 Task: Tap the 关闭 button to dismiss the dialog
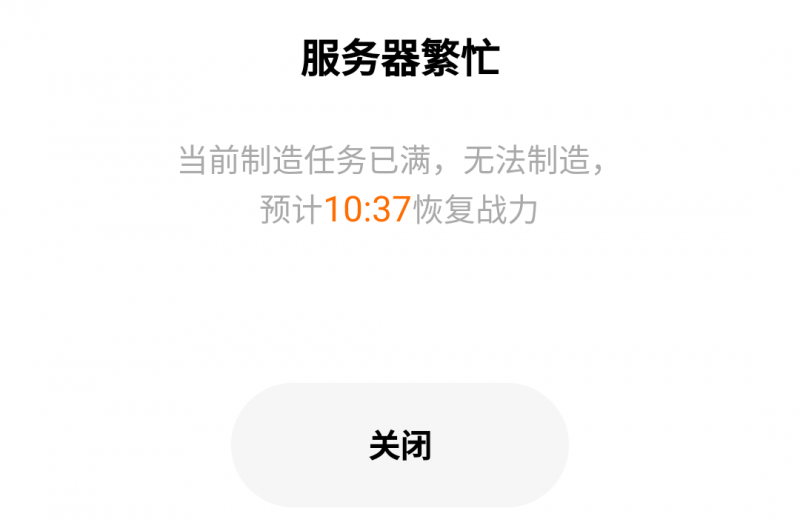[x=400, y=445]
